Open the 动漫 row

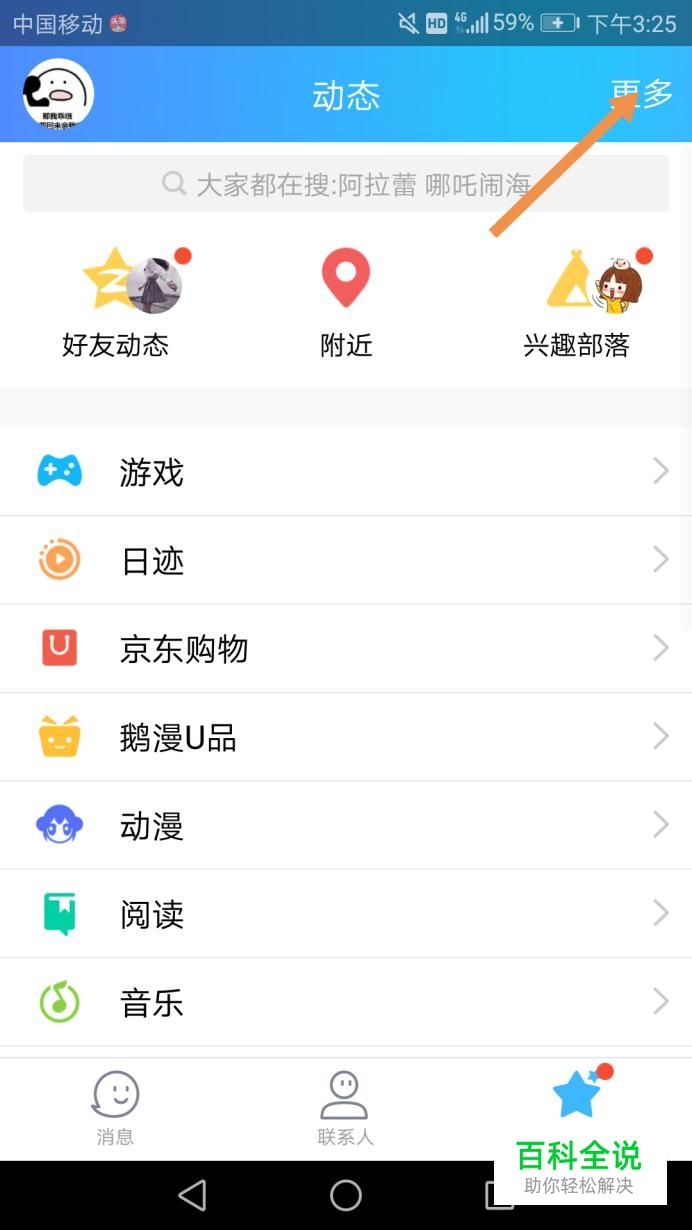pos(346,826)
